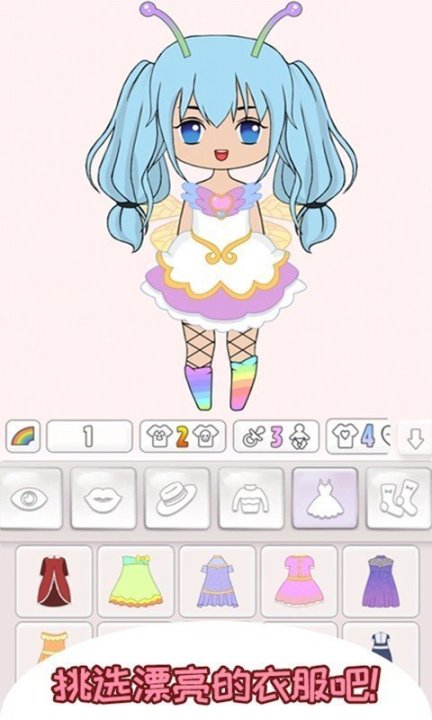Choose the lavender blue dress
This screenshot has height=720, width=432.
tap(218, 581)
